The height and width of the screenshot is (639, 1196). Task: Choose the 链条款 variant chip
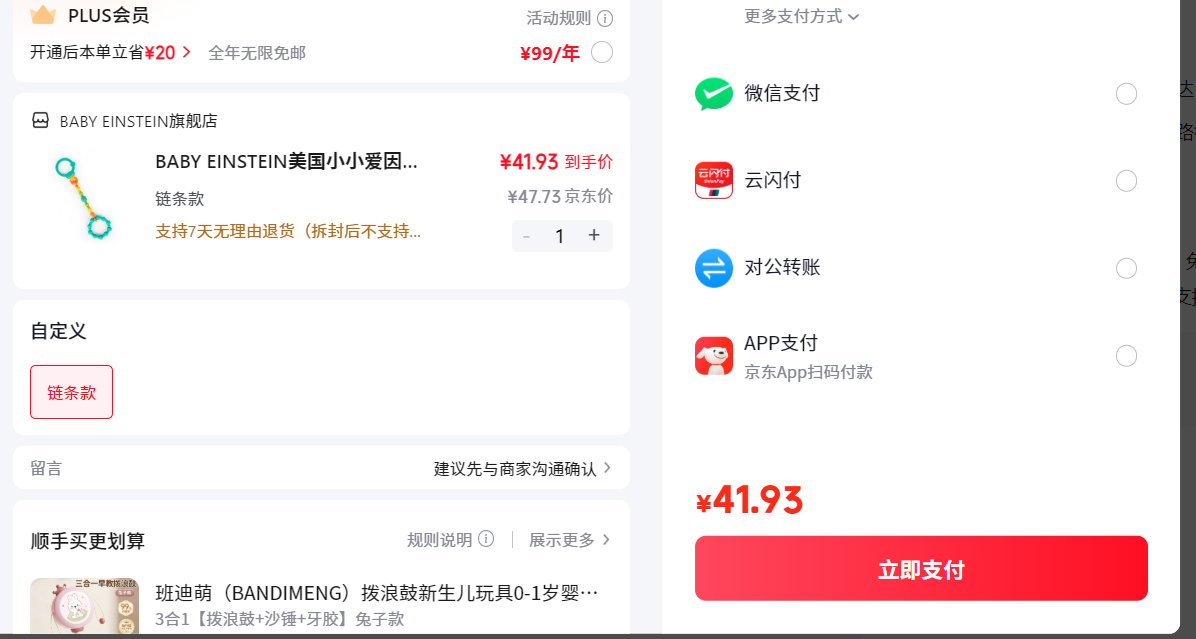[x=72, y=392]
